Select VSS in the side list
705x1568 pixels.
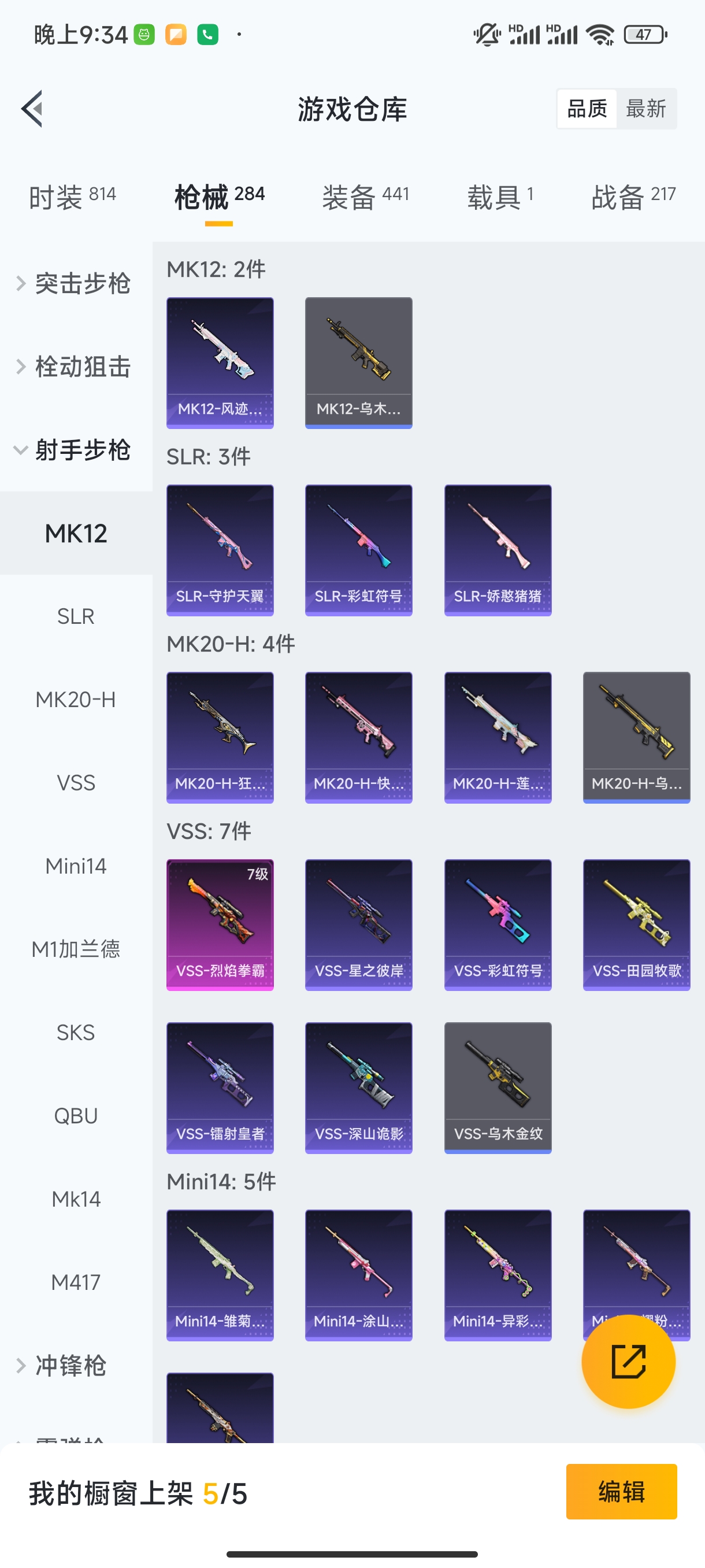pyautogui.click(x=76, y=783)
